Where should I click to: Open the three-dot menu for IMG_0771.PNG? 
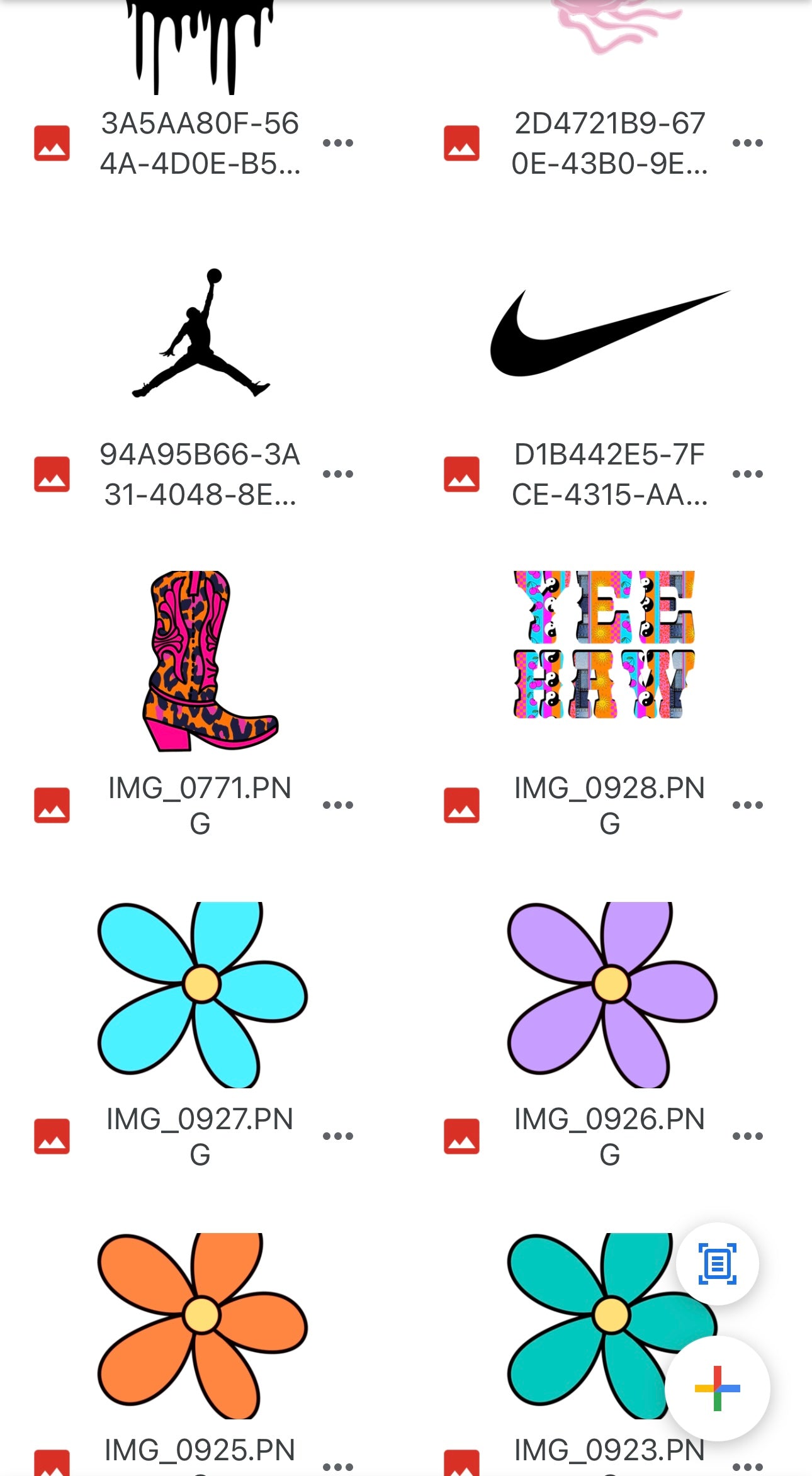[x=338, y=805]
